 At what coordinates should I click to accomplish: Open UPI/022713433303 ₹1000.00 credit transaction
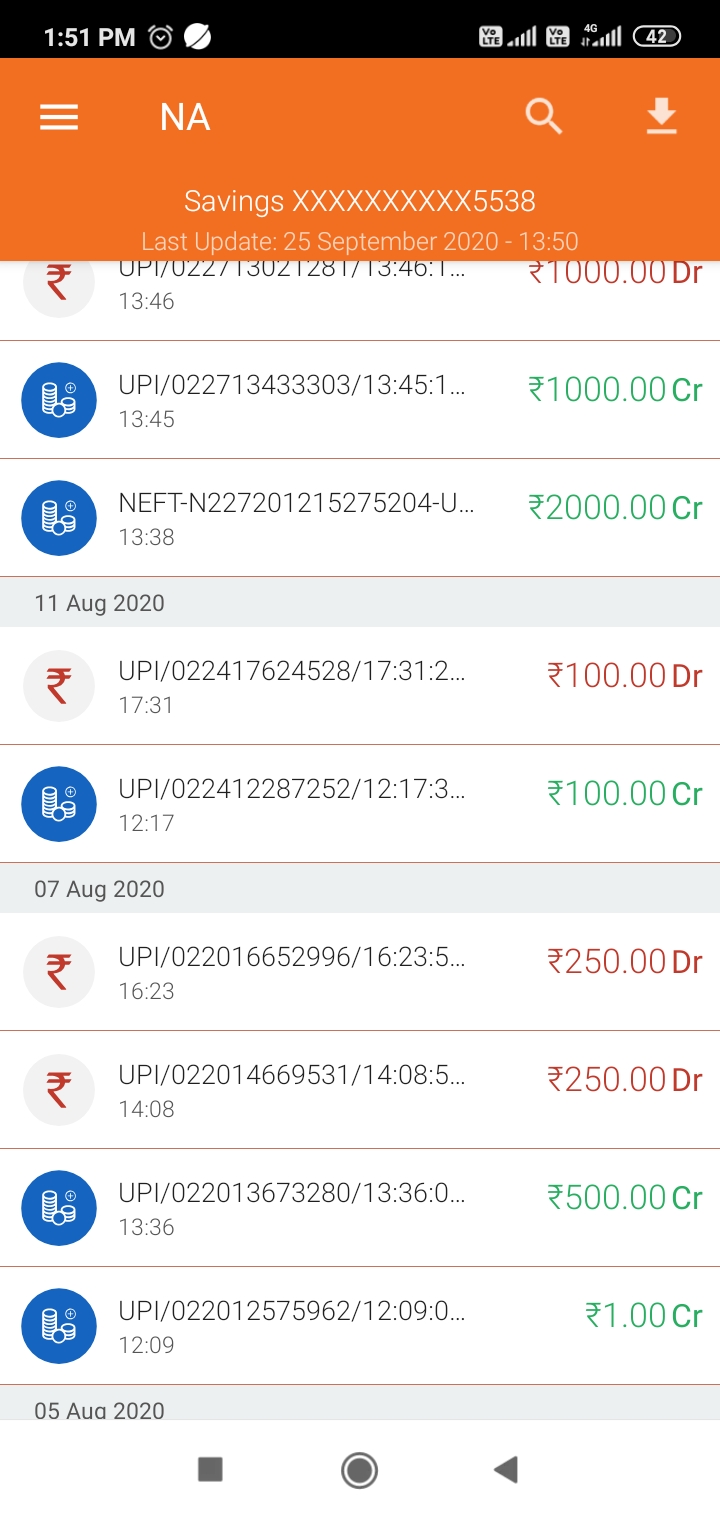(x=360, y=400)
